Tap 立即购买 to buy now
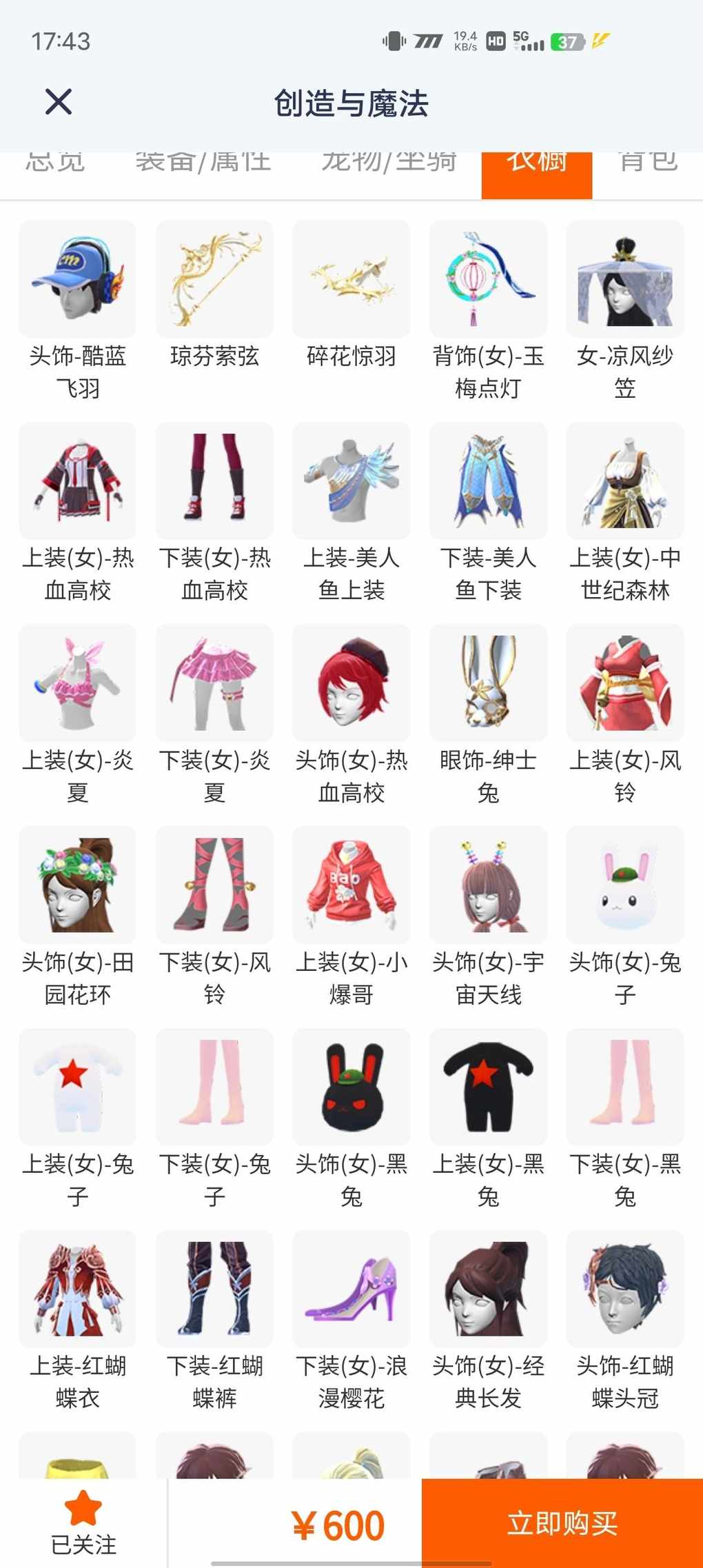The height and width of the screenshot is (1568, 703). (x=562, y=1522)
